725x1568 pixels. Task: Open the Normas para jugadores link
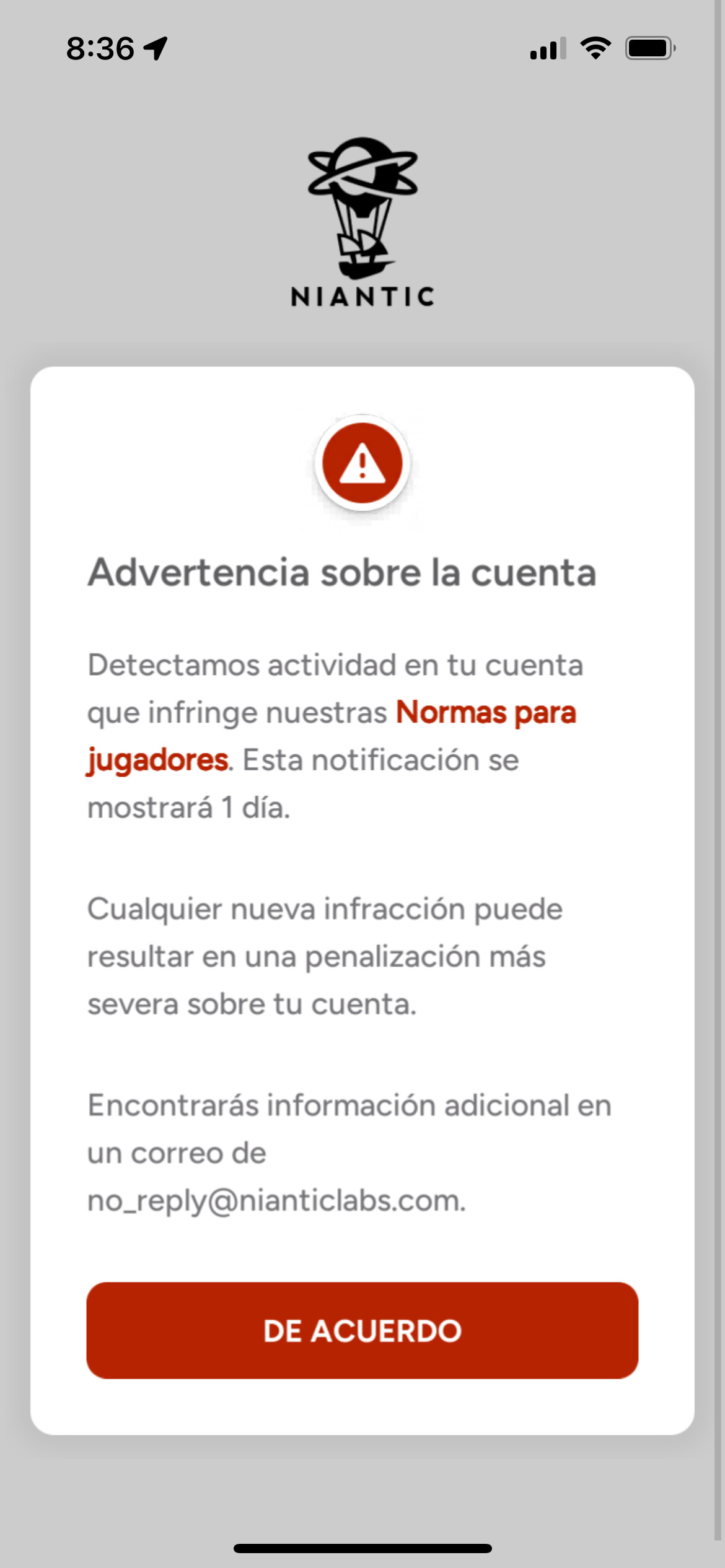pyautogui.click(x=486, y=712)
